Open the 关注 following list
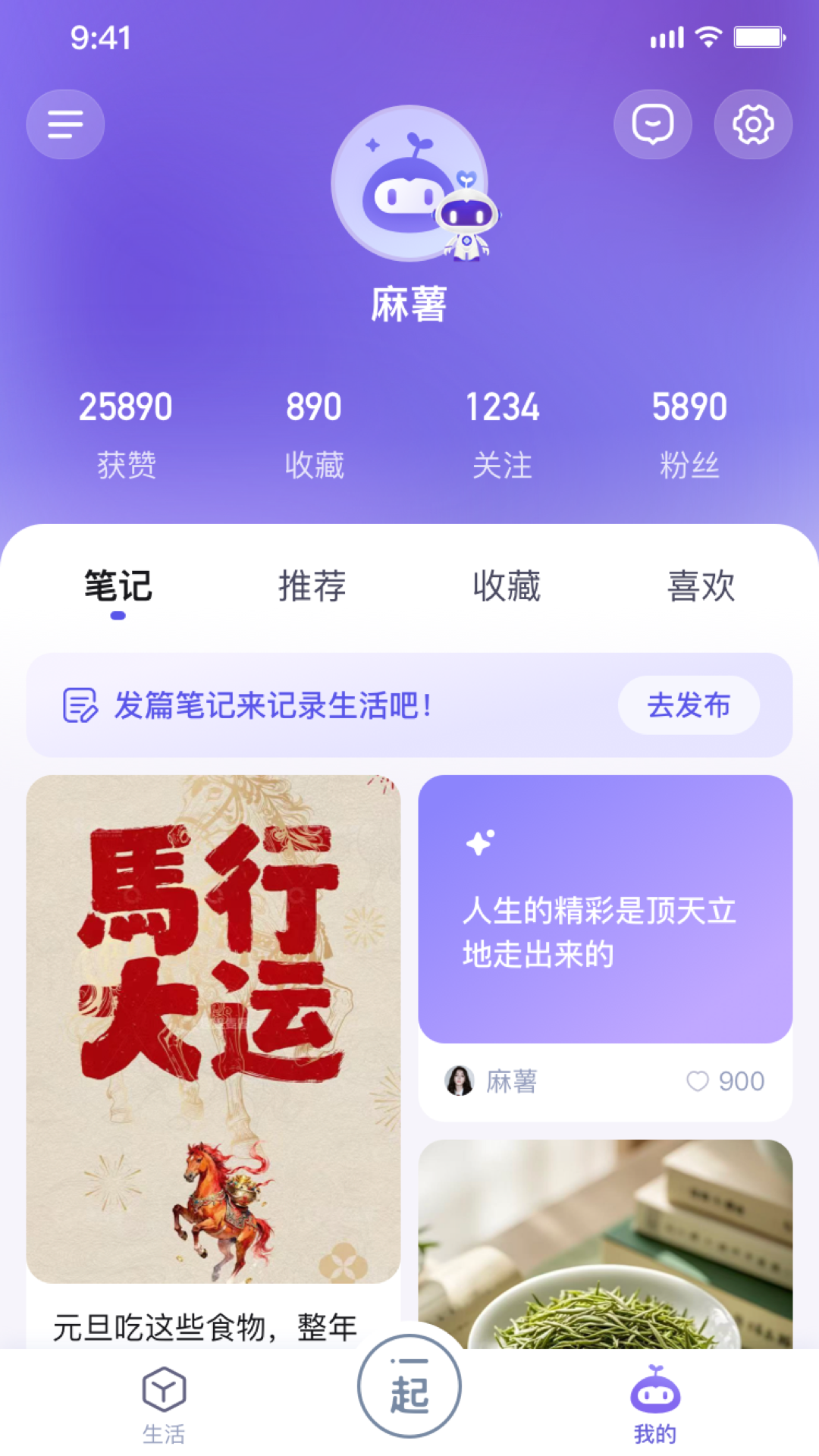Viewport: 819px width, 1456px height. click(502, 432)
